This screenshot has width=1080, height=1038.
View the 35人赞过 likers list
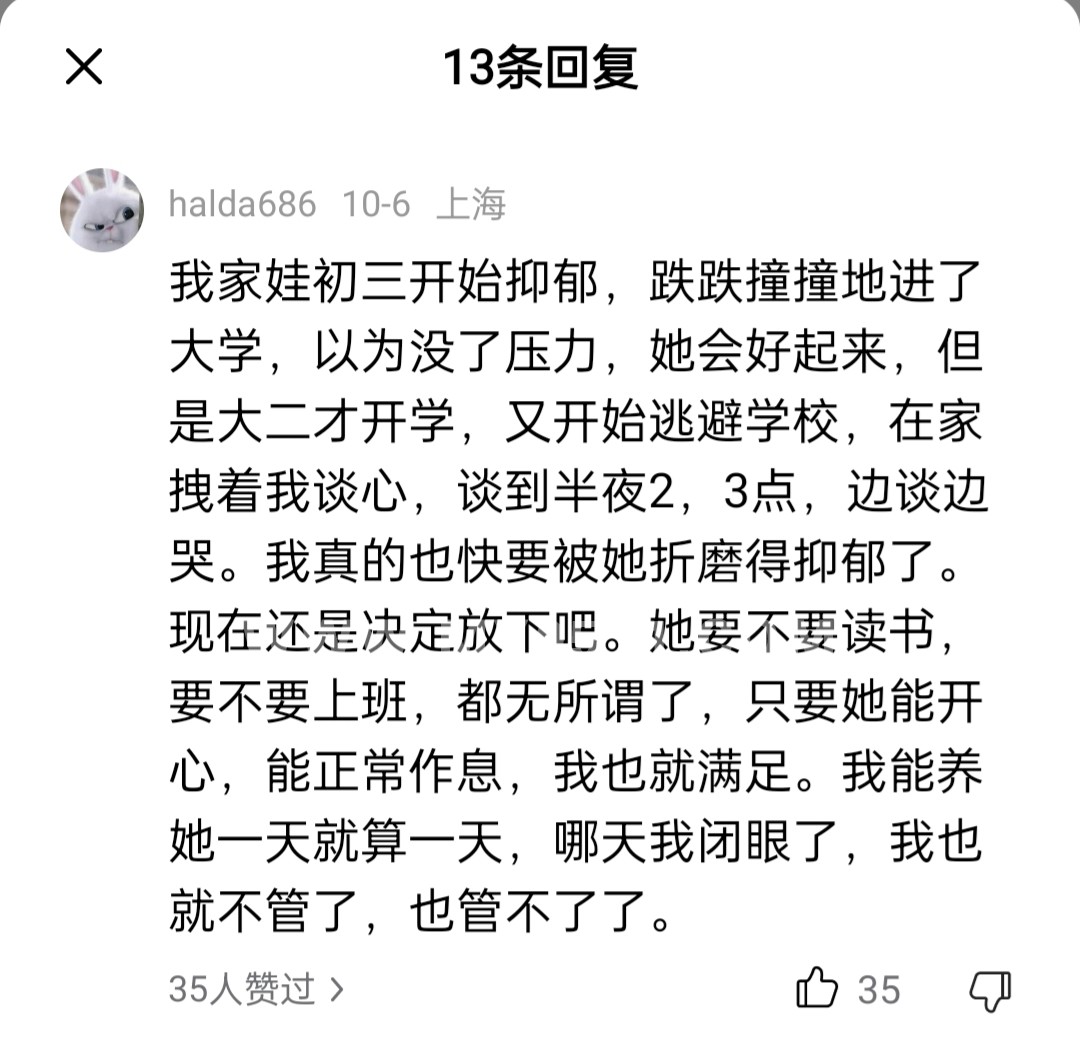pos(256,990)
